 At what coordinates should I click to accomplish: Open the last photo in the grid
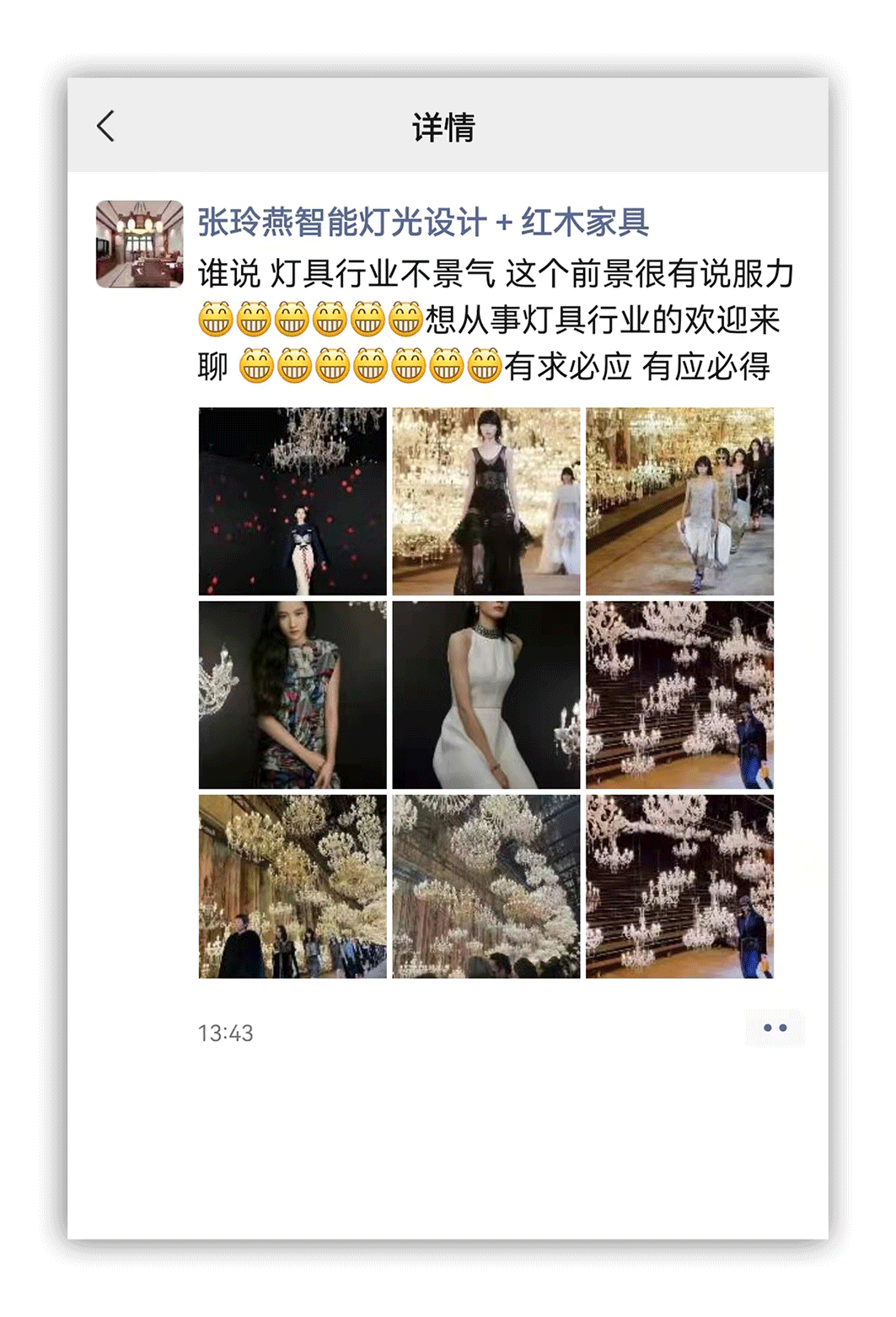(679, 886)
